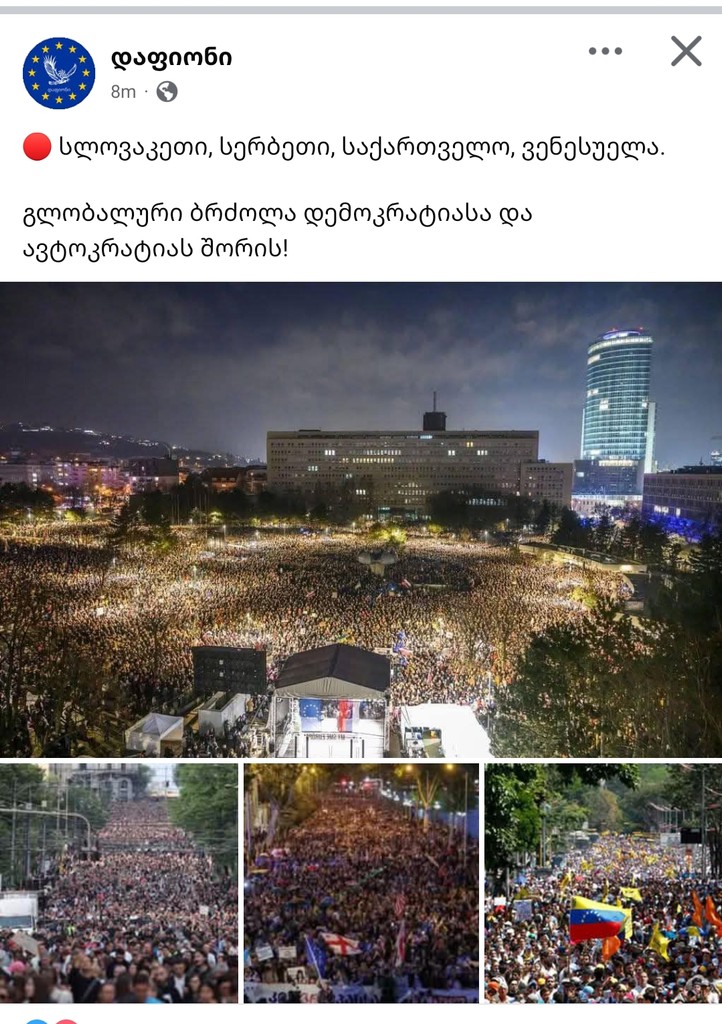Open the large night crowd photo with tower
Viewport: 722px width, 1024px height.
[361, 519]
